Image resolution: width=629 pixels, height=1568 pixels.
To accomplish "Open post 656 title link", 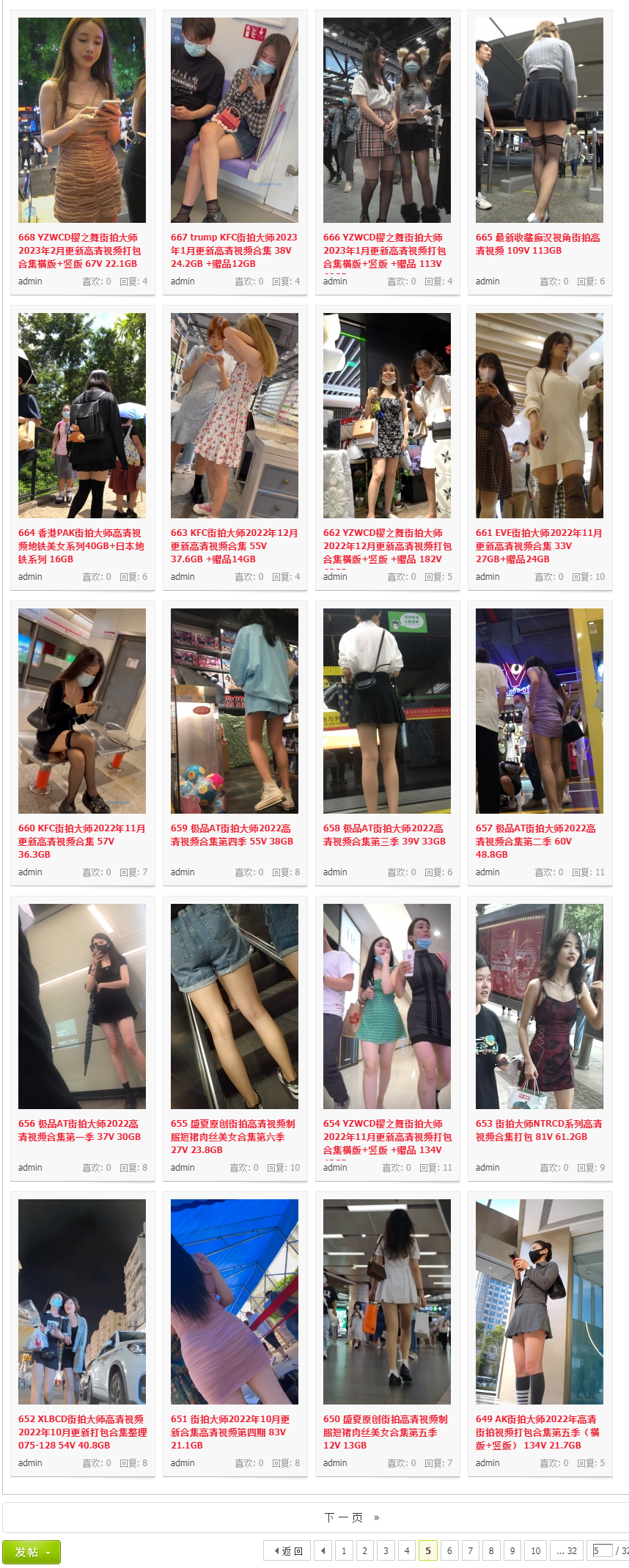I will tap(79, 1130).
